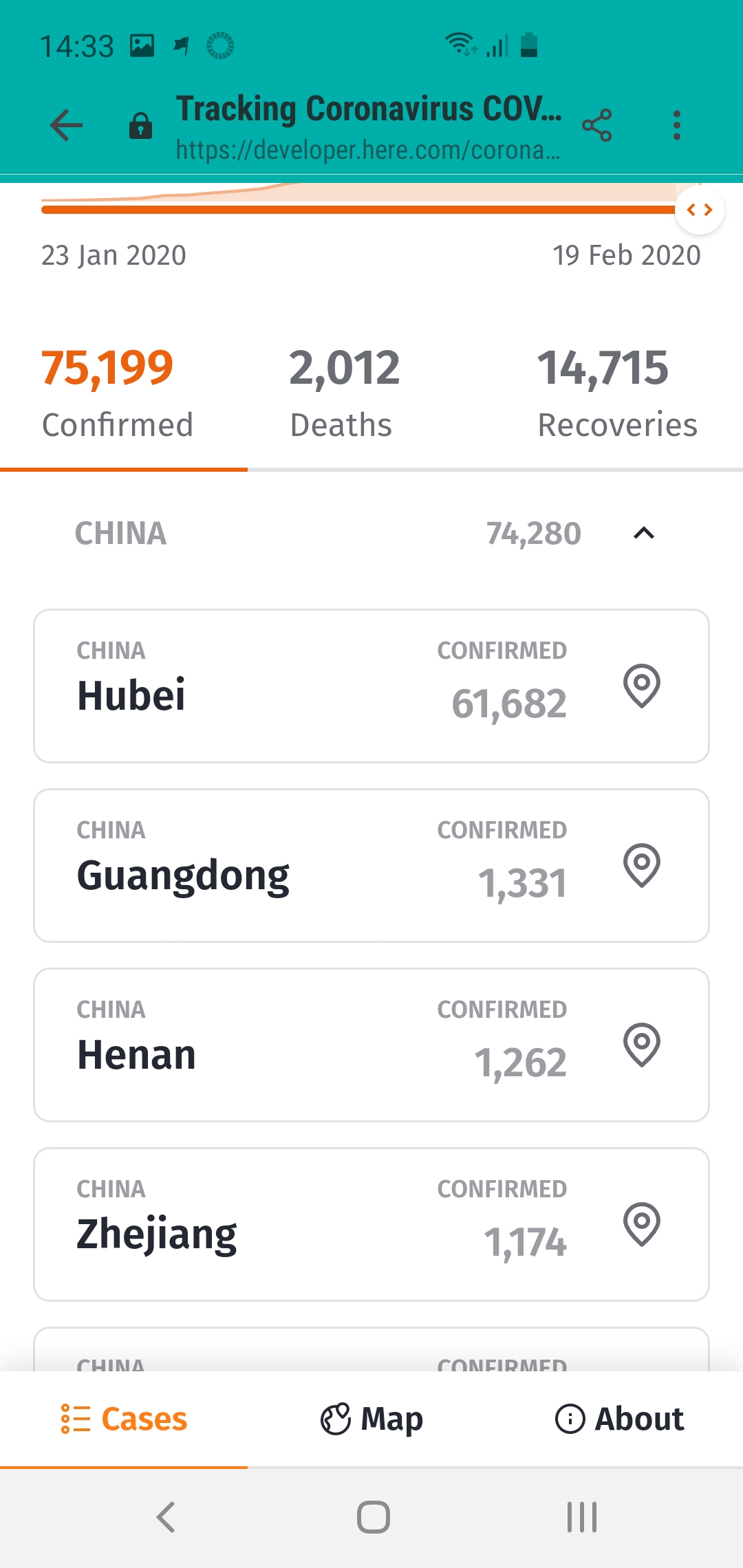Go to the Android home screen
The width and height of the screenshot is (743, 1568).
pyautogui.click(x=373, y=1517)
